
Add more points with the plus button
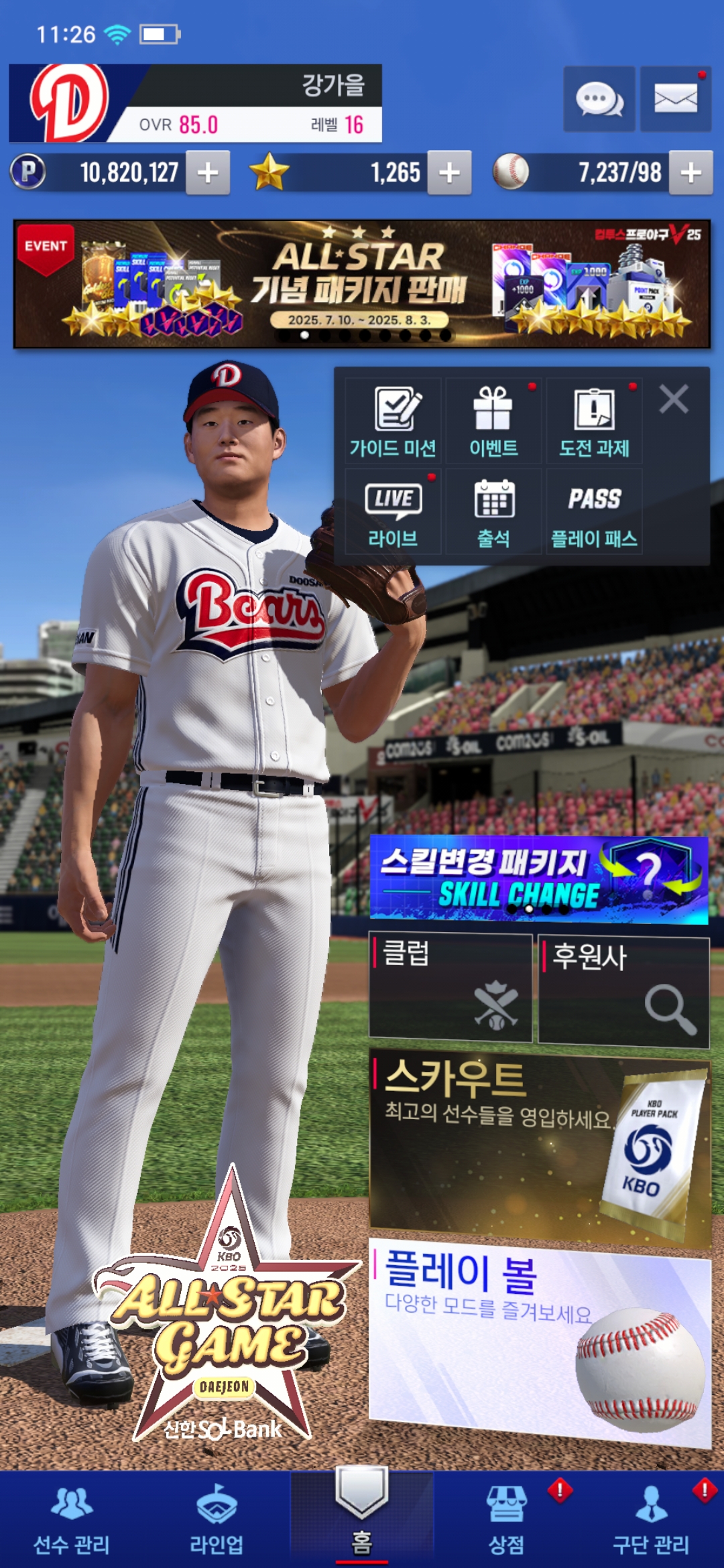(x=208, y=173)
